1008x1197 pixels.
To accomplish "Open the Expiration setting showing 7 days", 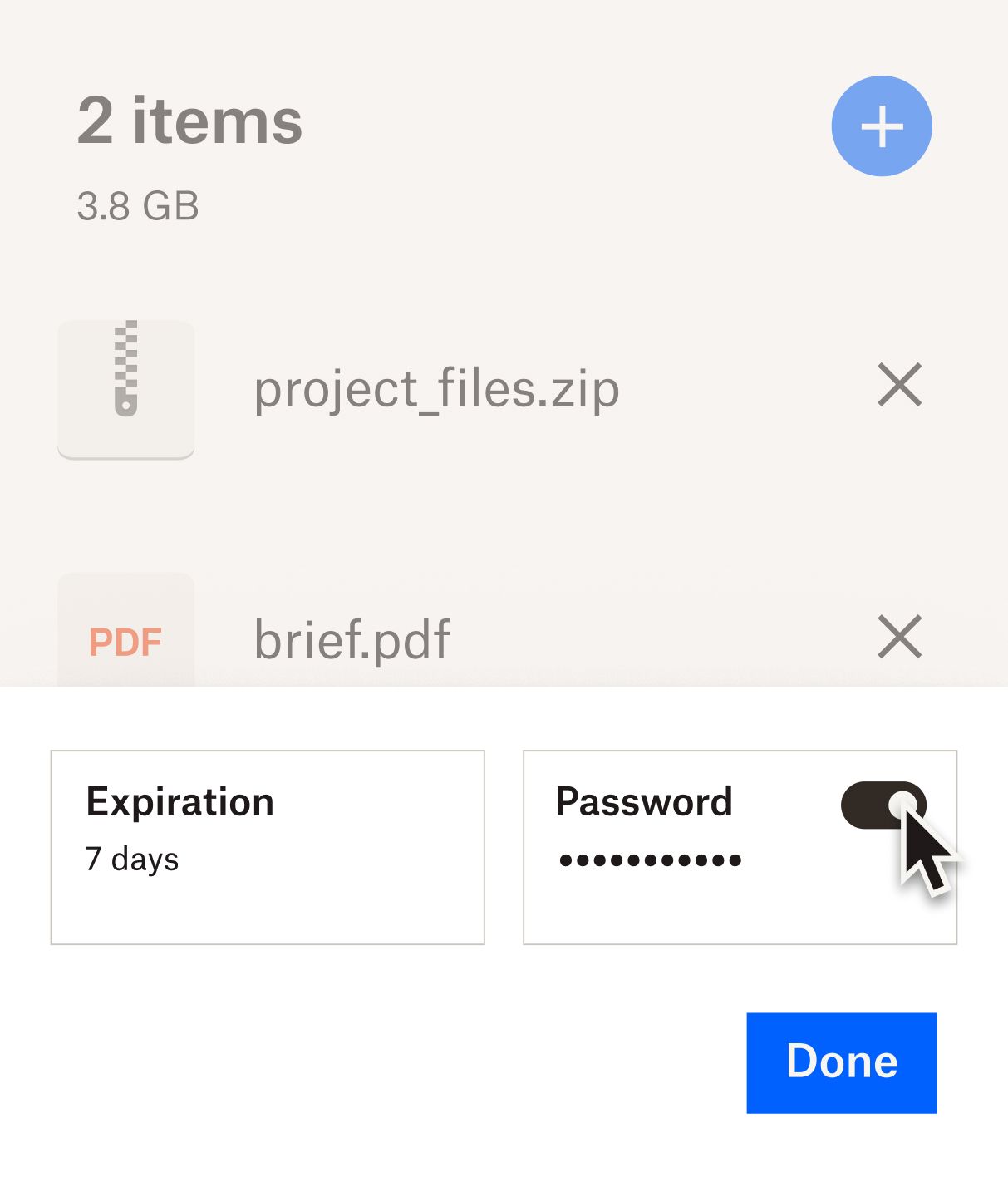I will (x=266, y=846).
